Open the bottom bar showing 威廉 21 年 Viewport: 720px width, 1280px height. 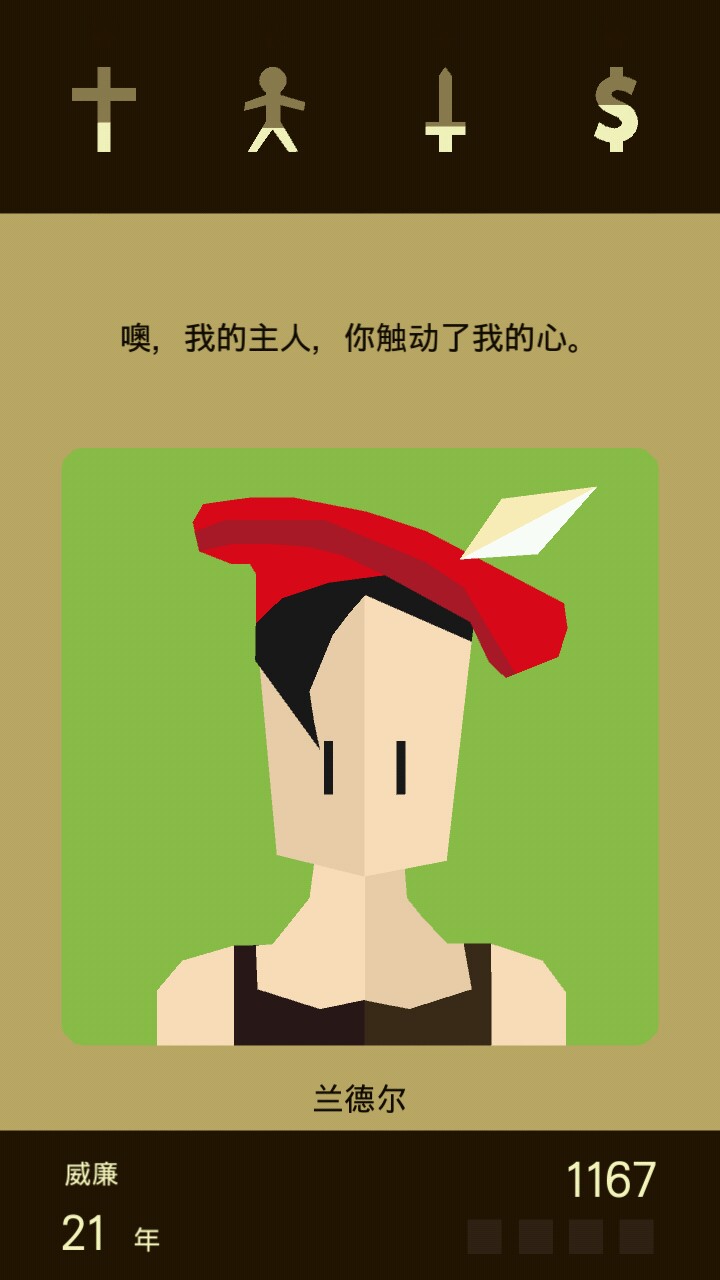point(360,1205)
